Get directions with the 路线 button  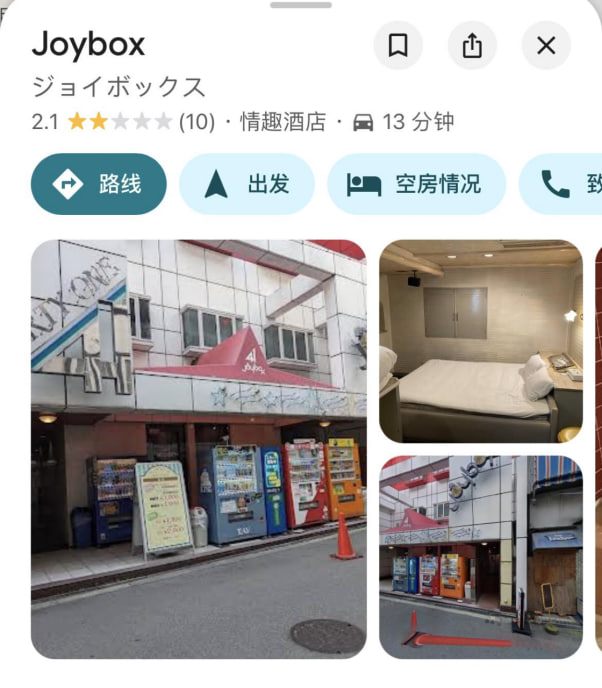tap(98, 184)
